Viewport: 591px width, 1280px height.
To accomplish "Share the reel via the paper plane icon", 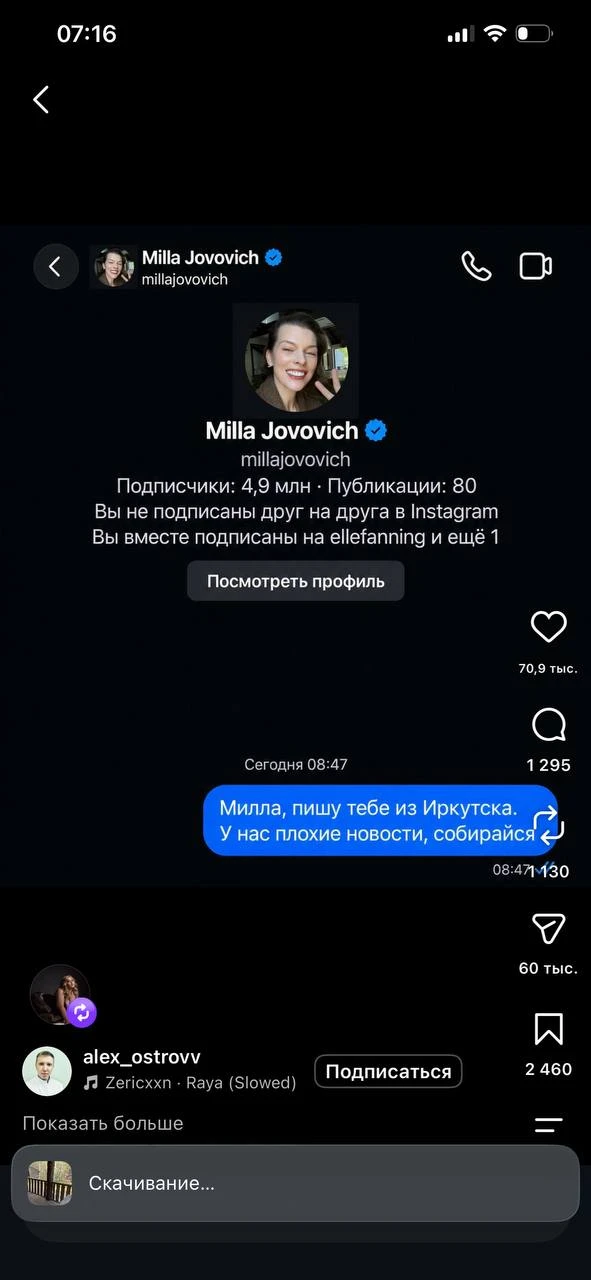I will pos(548,929).
